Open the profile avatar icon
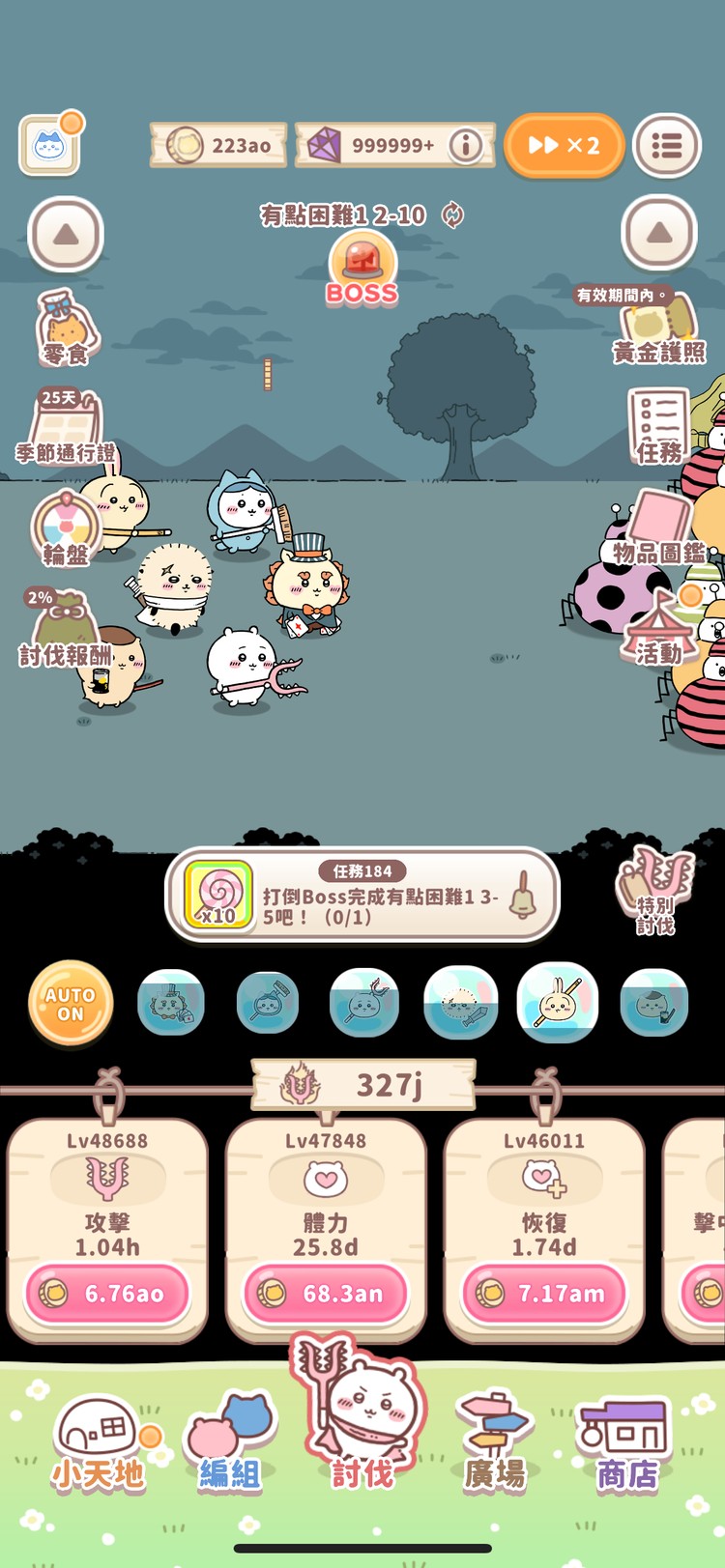This screenshot has width=725, height=1568. click(x=49, y=146)
